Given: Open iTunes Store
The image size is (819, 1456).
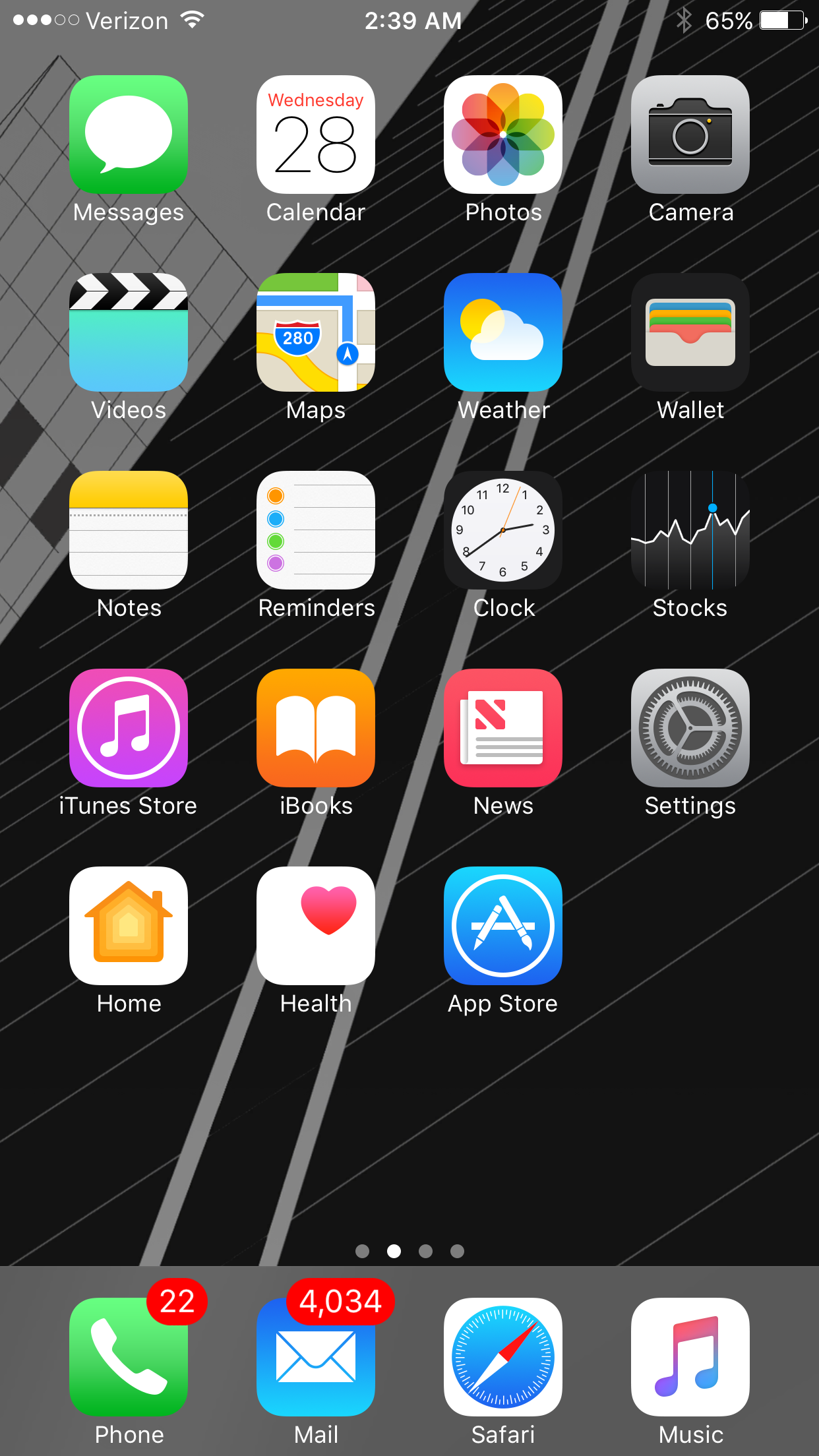Looking at the screenshot, I should point(129,728).
